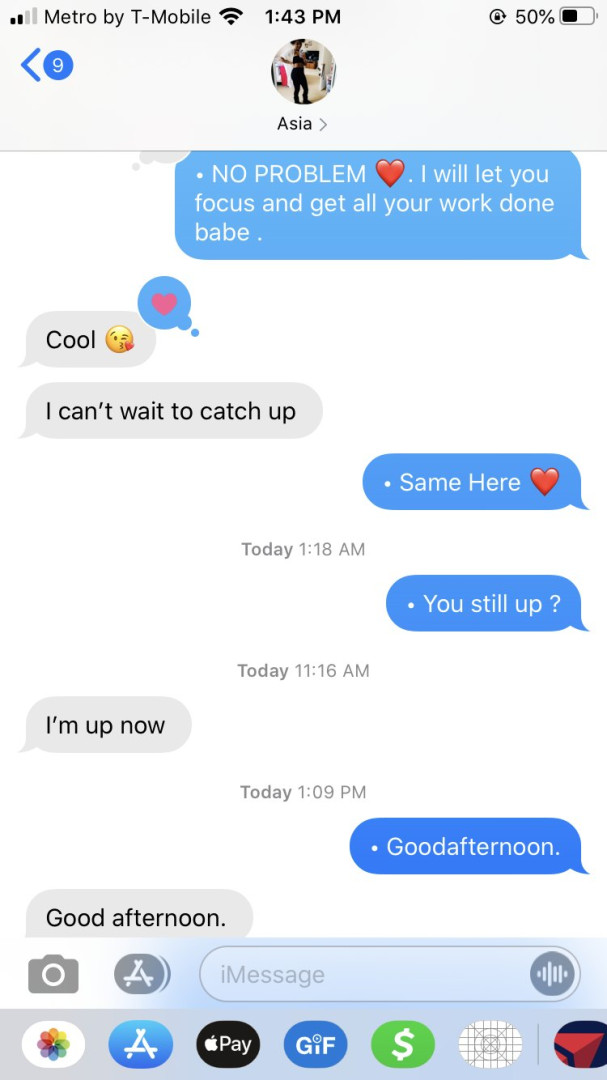The image size is (607, 1080).
Task: Open the Cash App dollar icon
Action: (402, 1045)
